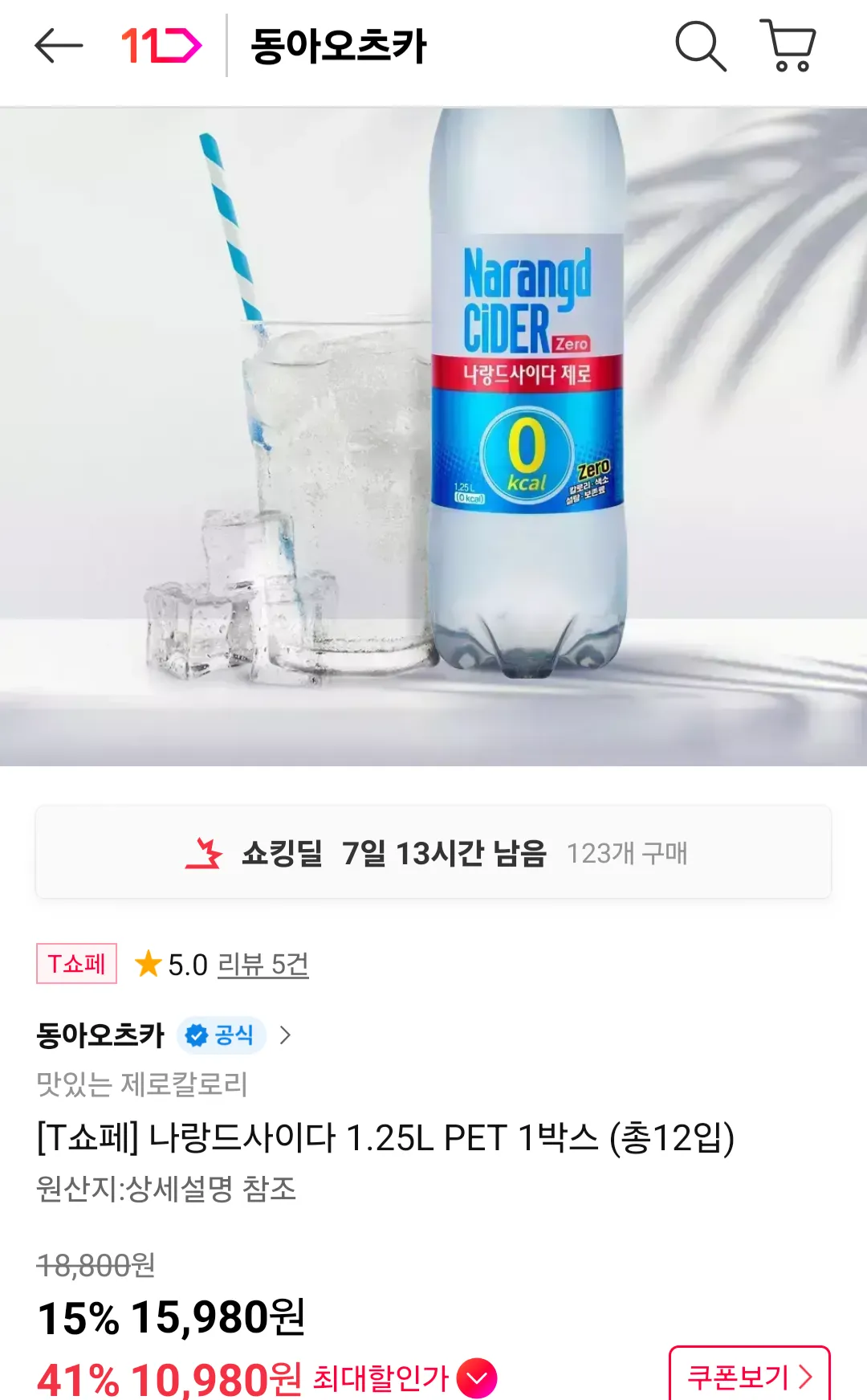Viewport: 867px width, 1400px height.
Task: Open the 리뷰 5건 reviews link
Action: tap(263, 964)
